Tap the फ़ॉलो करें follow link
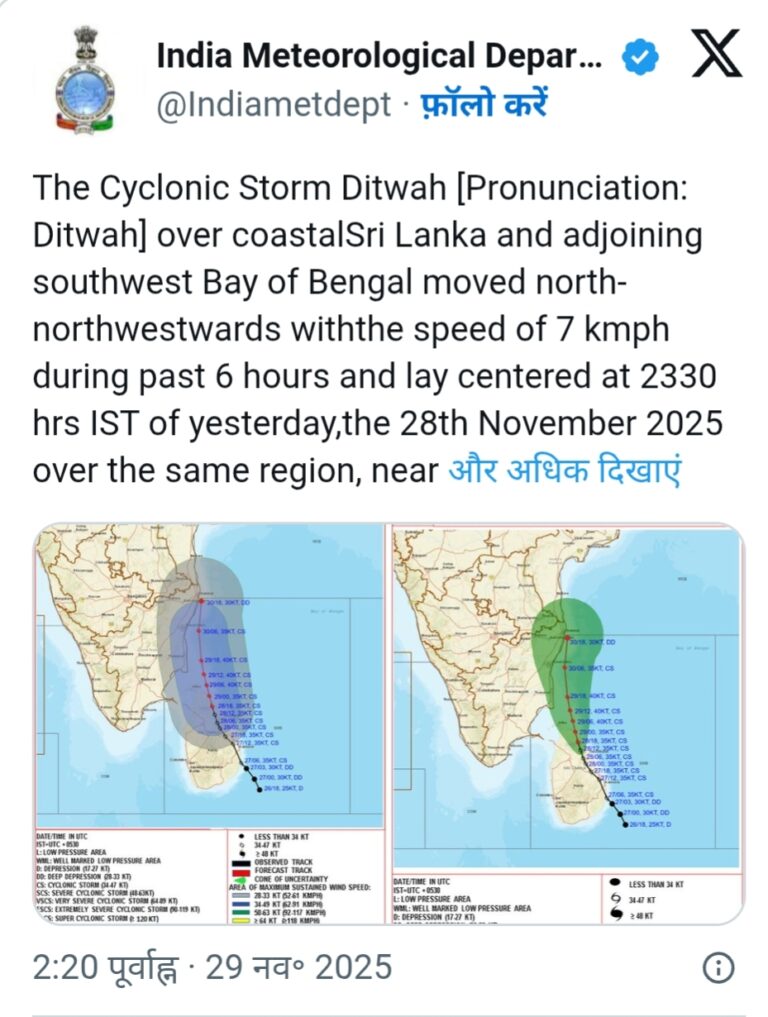This screenshot has height=1017, width=768. pyautogui.click(x=485, y=105)
